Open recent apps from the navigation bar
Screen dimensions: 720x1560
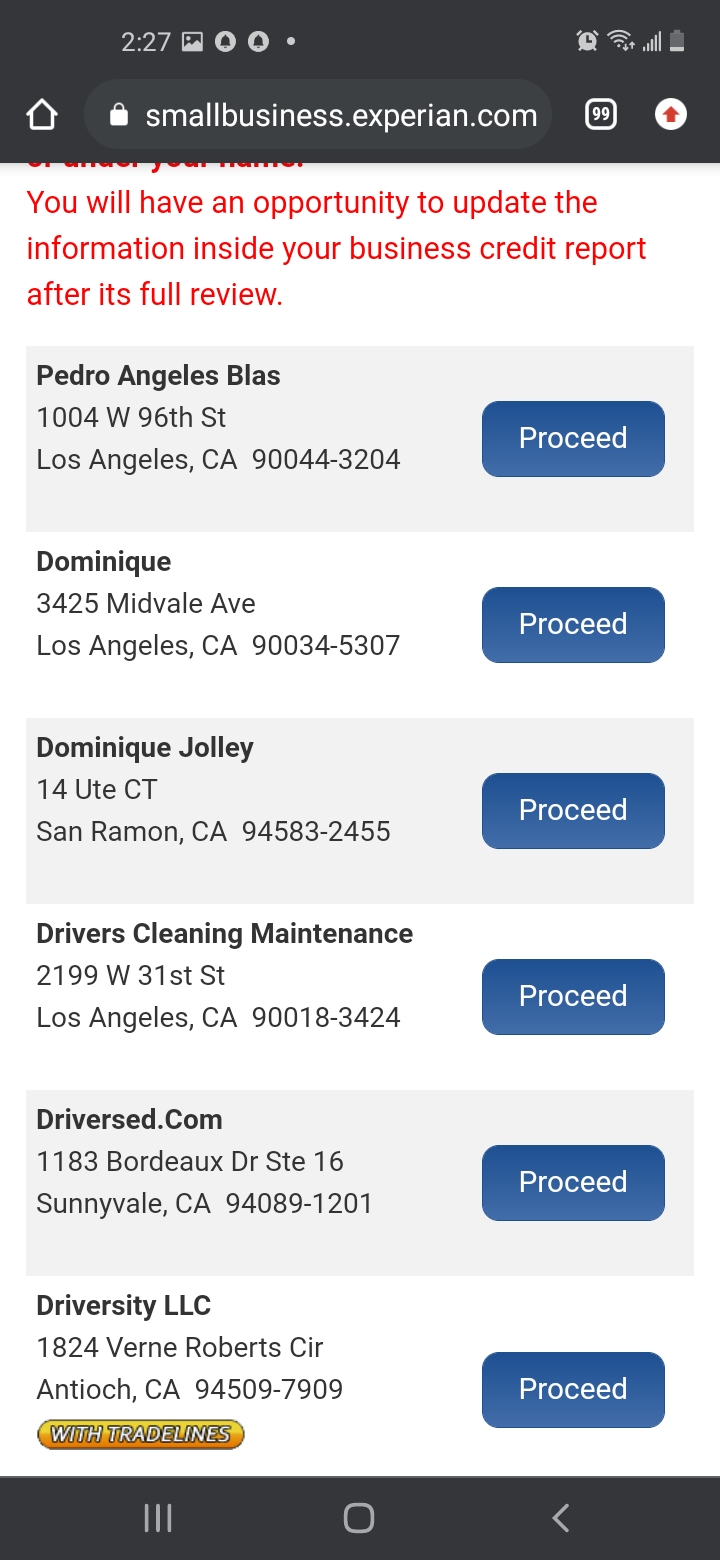158,1518
